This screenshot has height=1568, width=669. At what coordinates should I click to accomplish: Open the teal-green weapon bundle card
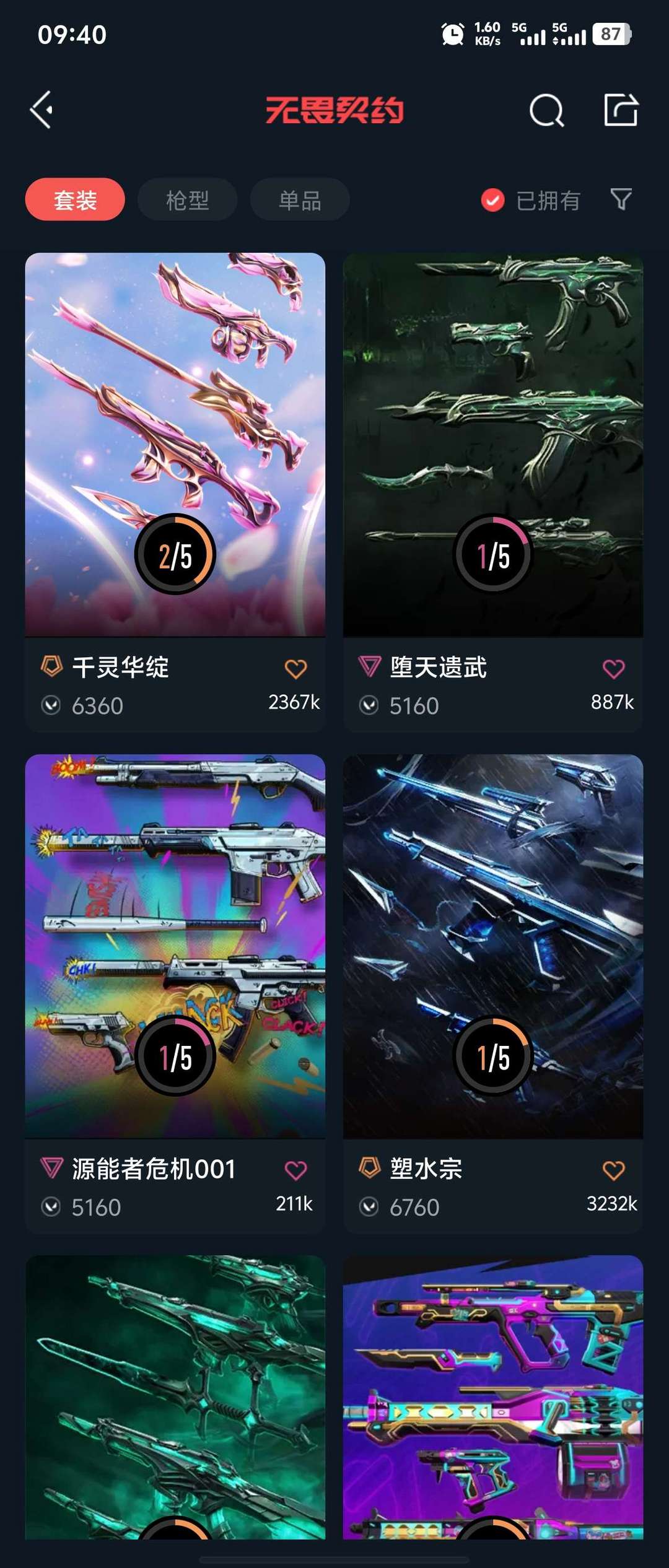pos(175,1396)
